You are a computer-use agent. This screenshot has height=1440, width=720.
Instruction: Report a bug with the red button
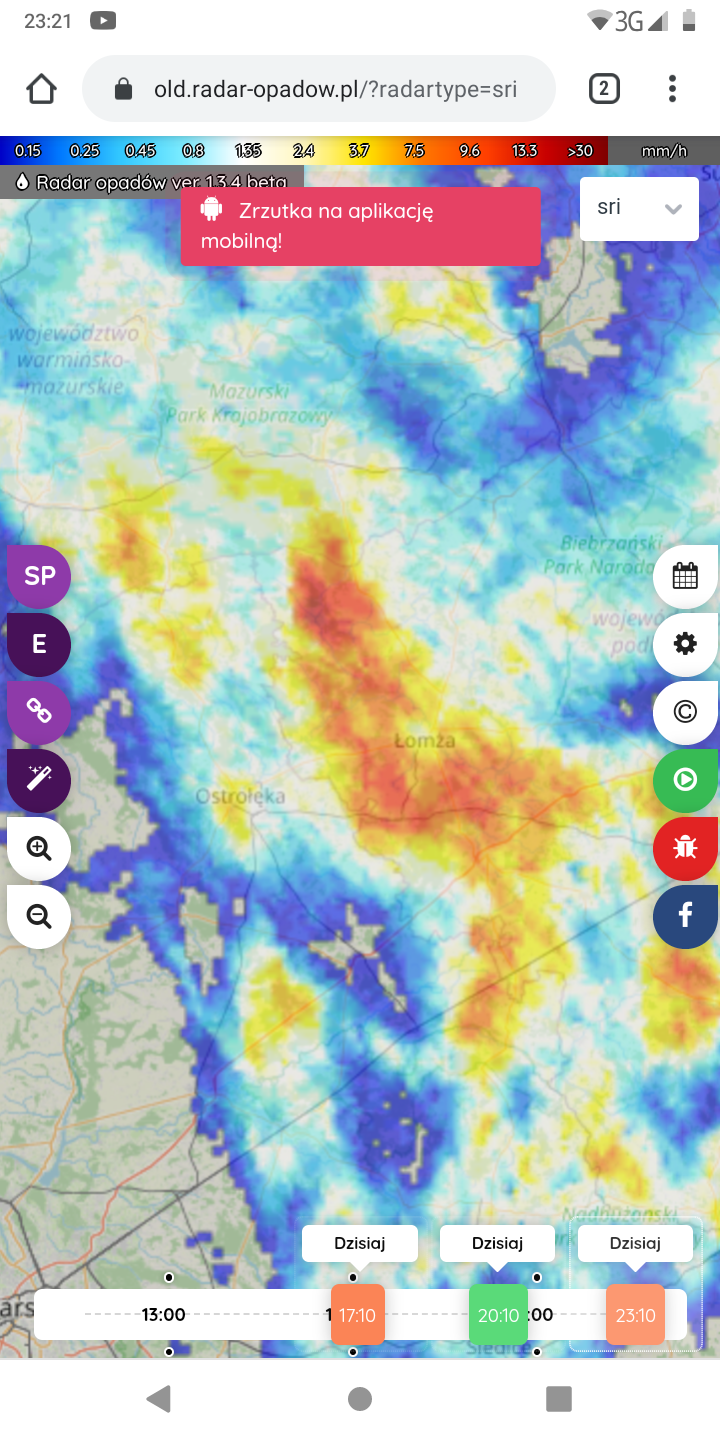click(685, 848)
